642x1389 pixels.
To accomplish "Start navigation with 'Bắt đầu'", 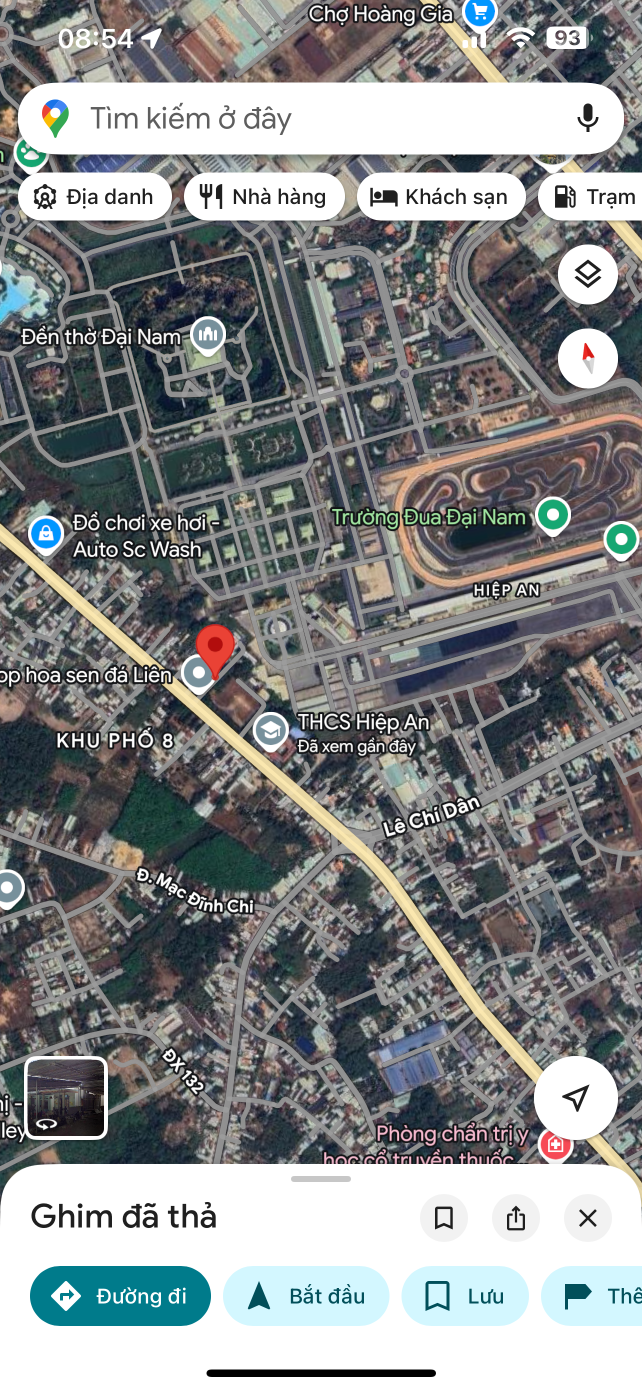I will [306, 1296].
